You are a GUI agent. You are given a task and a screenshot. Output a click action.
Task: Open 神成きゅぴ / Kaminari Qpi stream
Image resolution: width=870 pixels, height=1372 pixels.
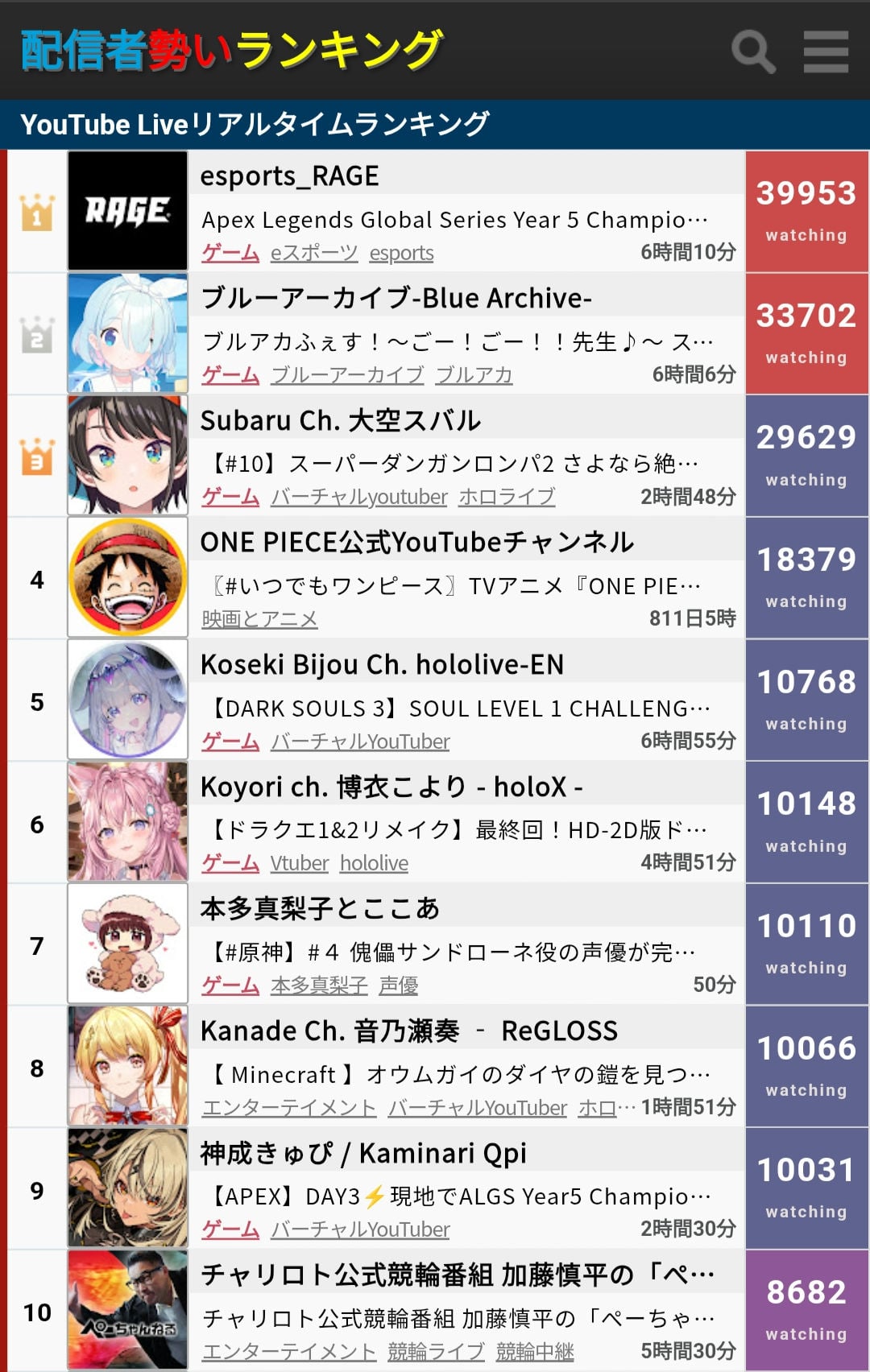point(363,1154)
